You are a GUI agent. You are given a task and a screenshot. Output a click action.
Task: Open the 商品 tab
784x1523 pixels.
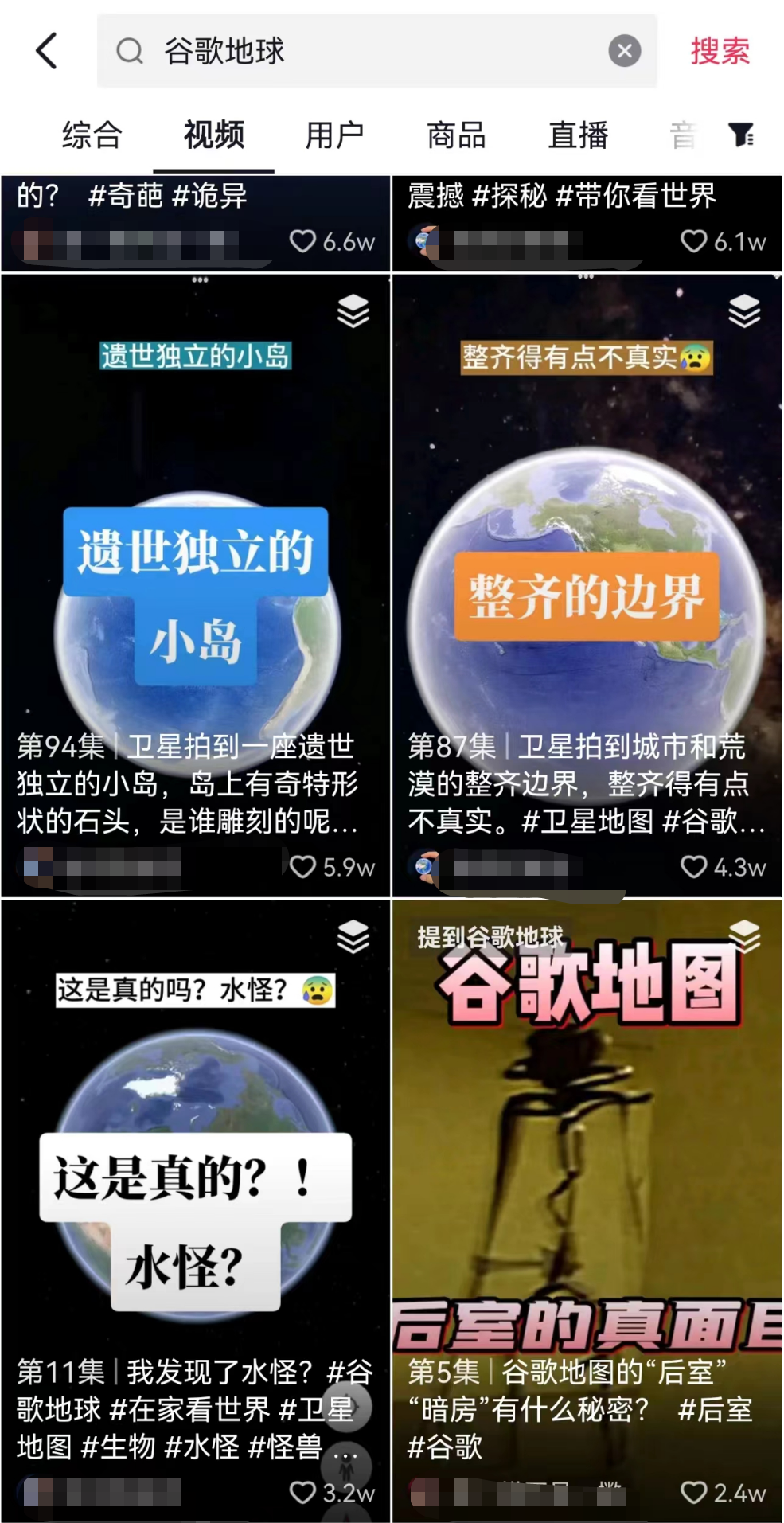pyautogui.click(x=456, y=135)
